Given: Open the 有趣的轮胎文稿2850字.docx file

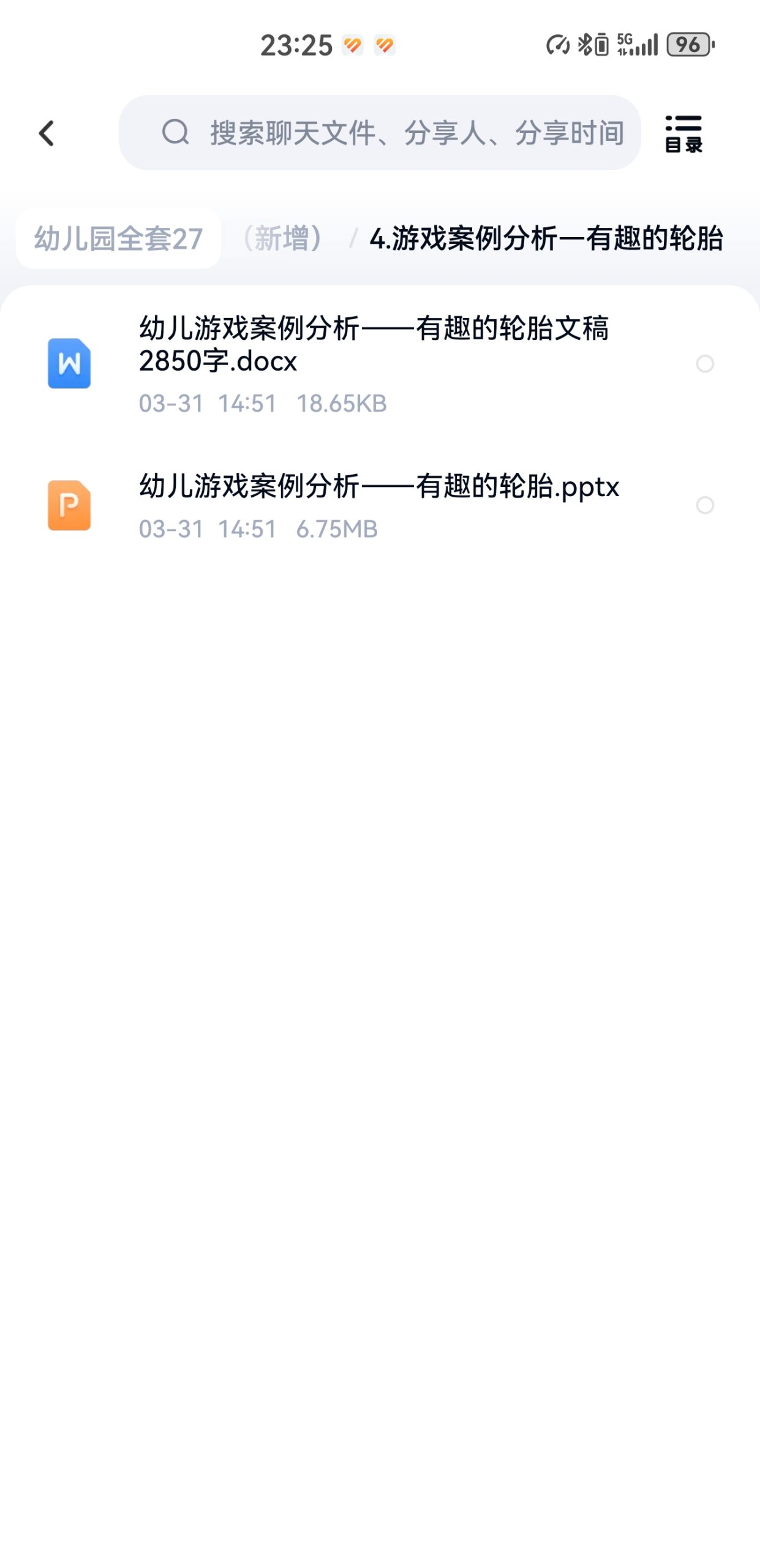Looking at the screenshot, I should [374, 361].
